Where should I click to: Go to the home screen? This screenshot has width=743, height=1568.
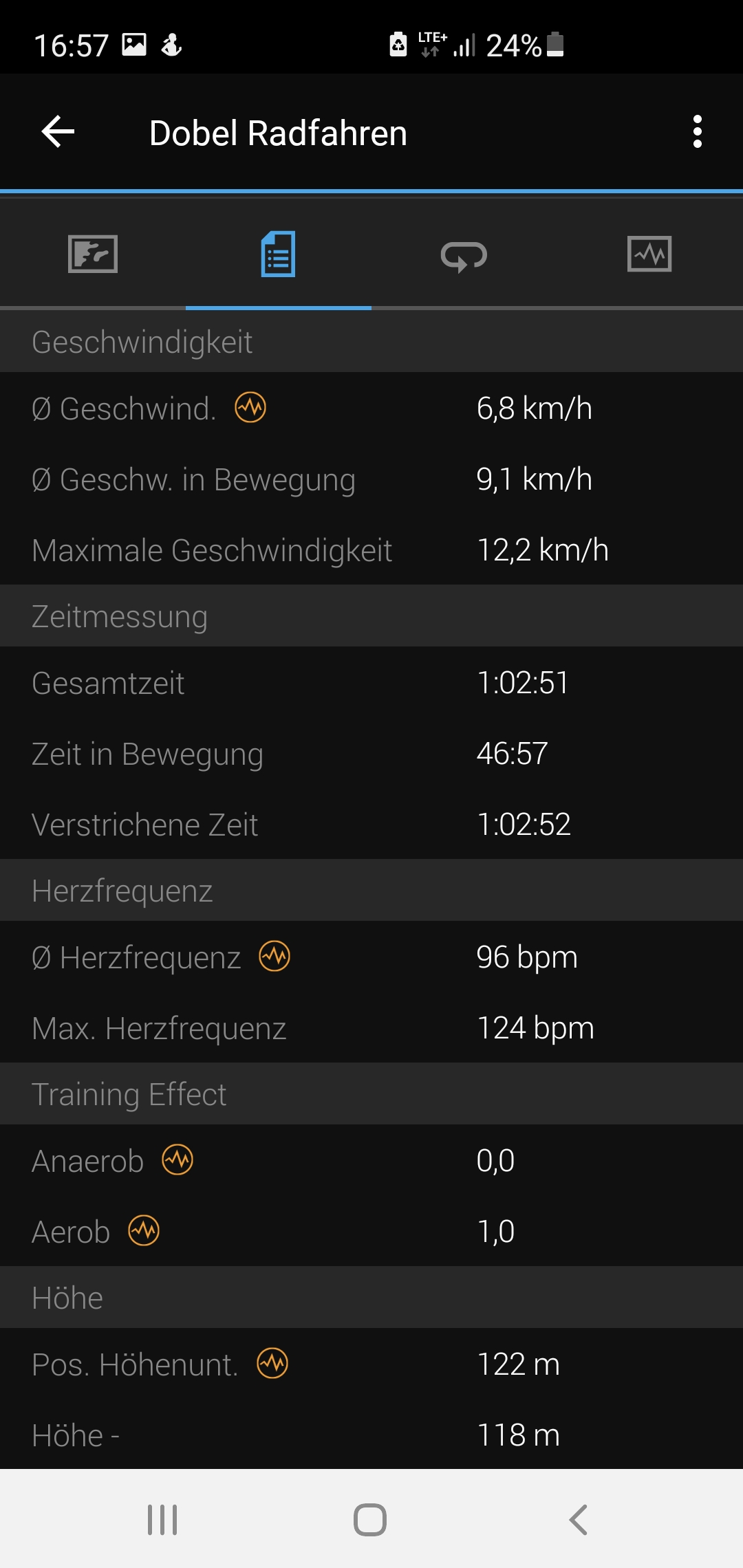pyautogui.click(x=370, y=1520)
